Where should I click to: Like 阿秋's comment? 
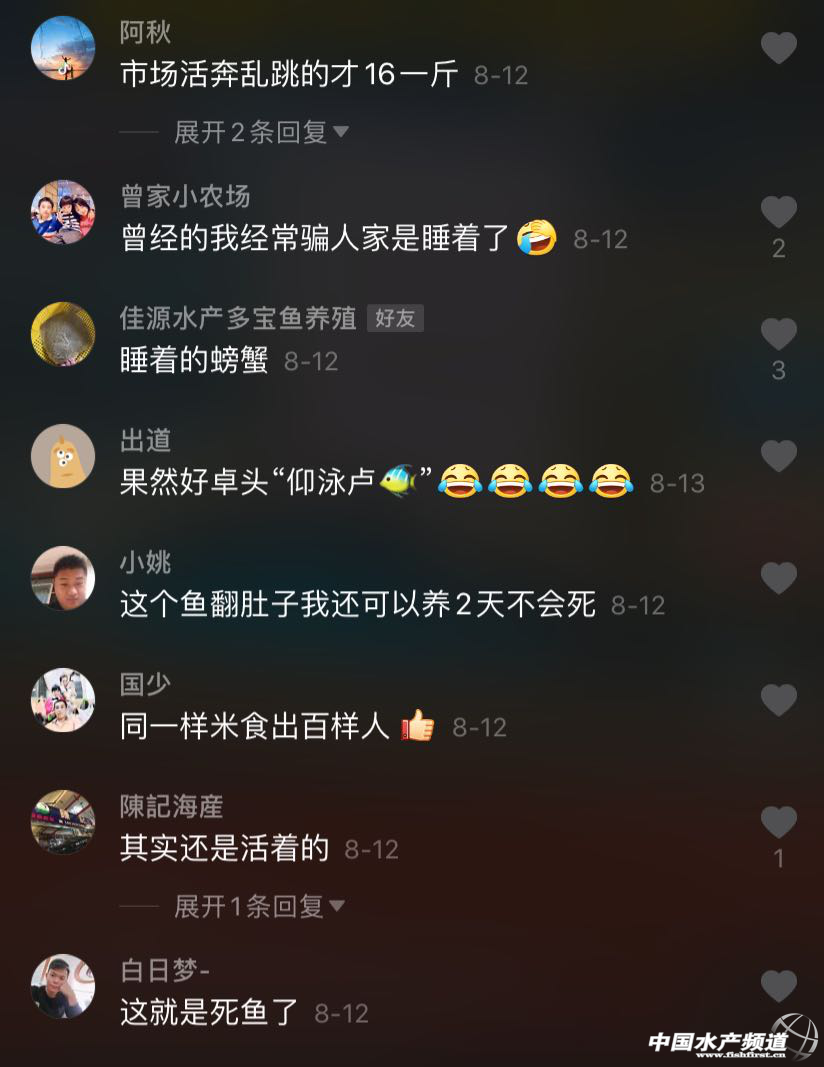click(x=778, y=48)
